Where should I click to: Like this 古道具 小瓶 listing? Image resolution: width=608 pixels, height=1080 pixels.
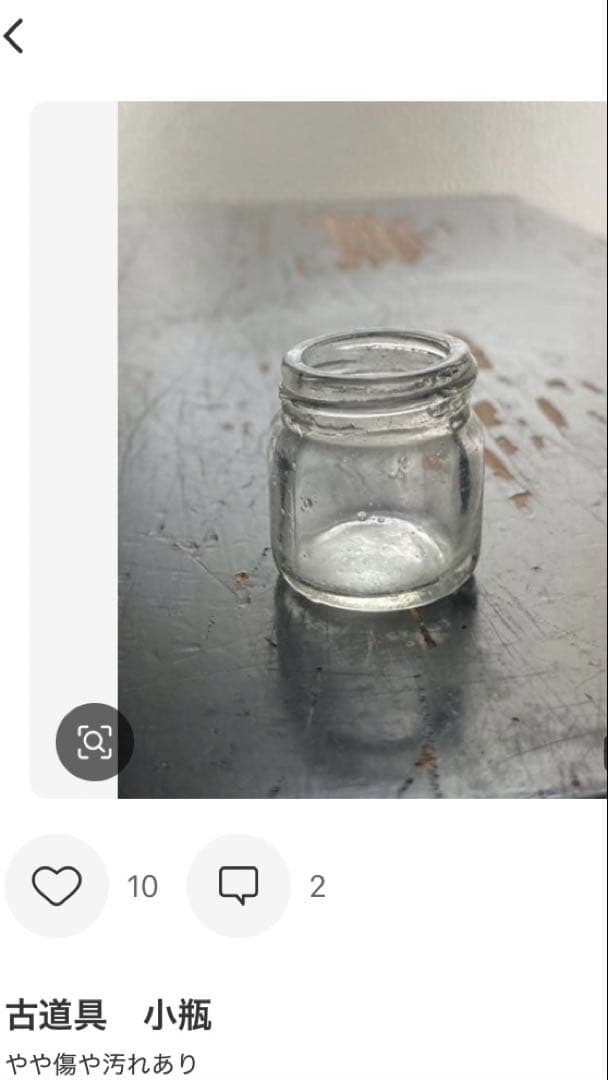click(x=57, y=886)
